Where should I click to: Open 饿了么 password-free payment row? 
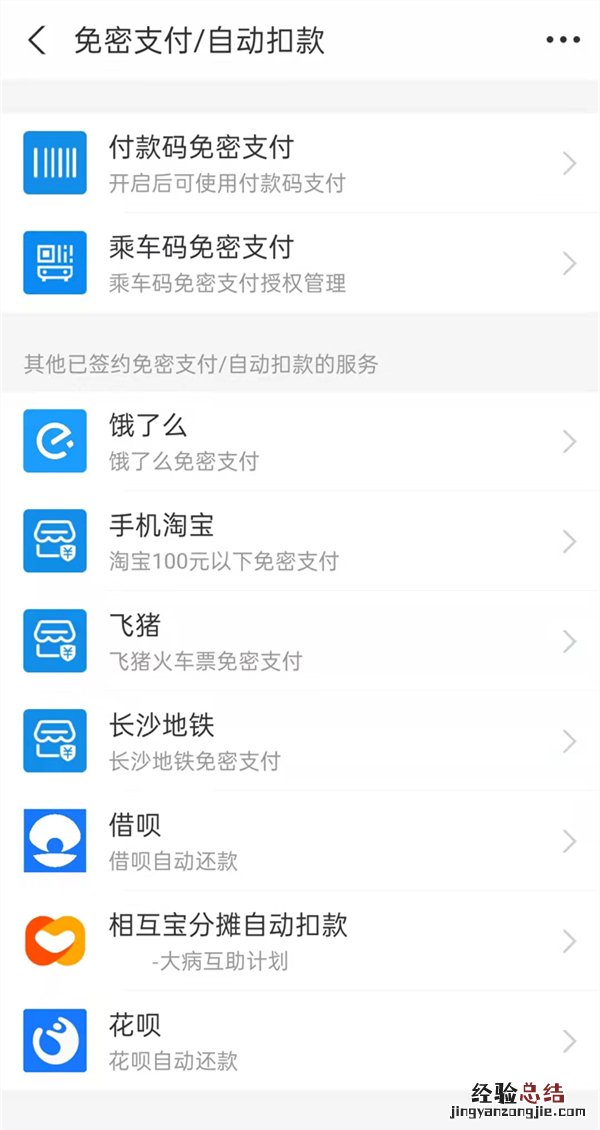tap(300, 441)
